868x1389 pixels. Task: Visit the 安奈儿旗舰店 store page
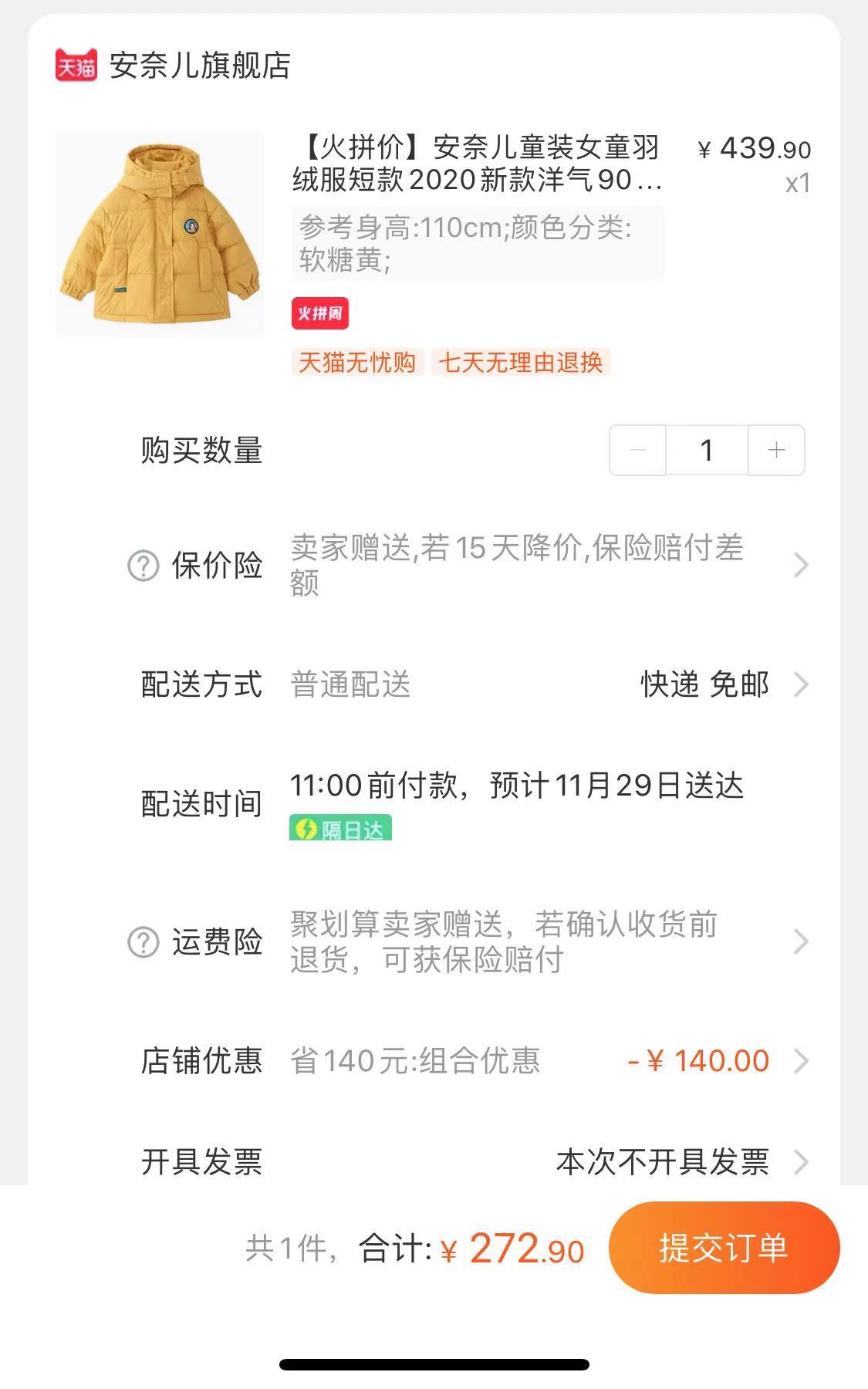pos(199,66)
